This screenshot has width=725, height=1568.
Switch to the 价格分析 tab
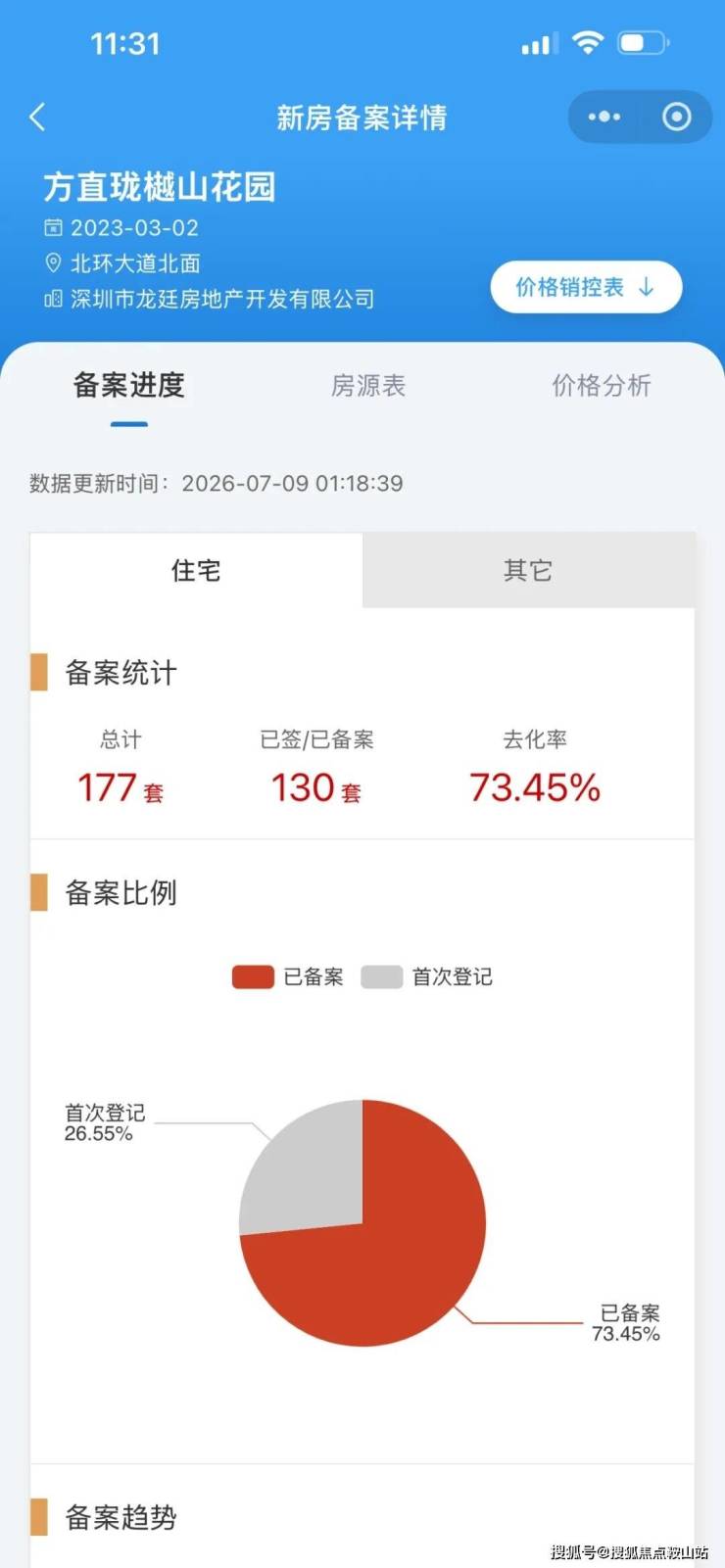tap(602, 386)
